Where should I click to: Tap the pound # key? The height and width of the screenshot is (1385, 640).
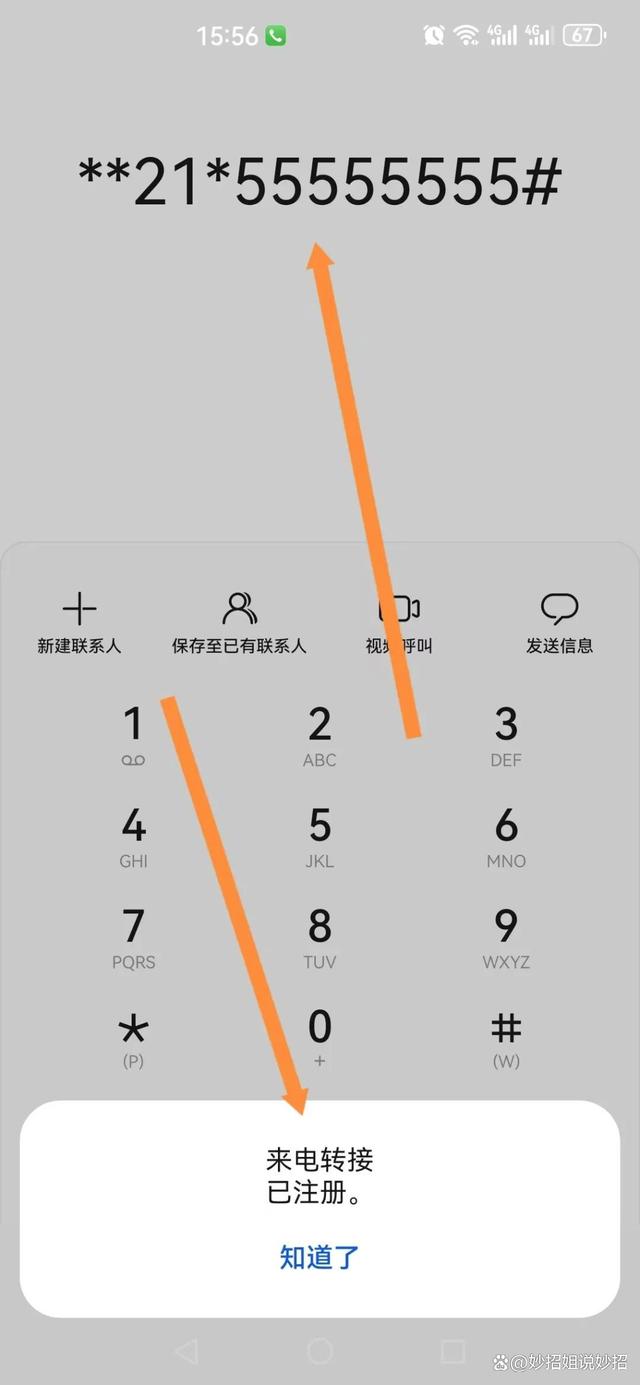506,1038
